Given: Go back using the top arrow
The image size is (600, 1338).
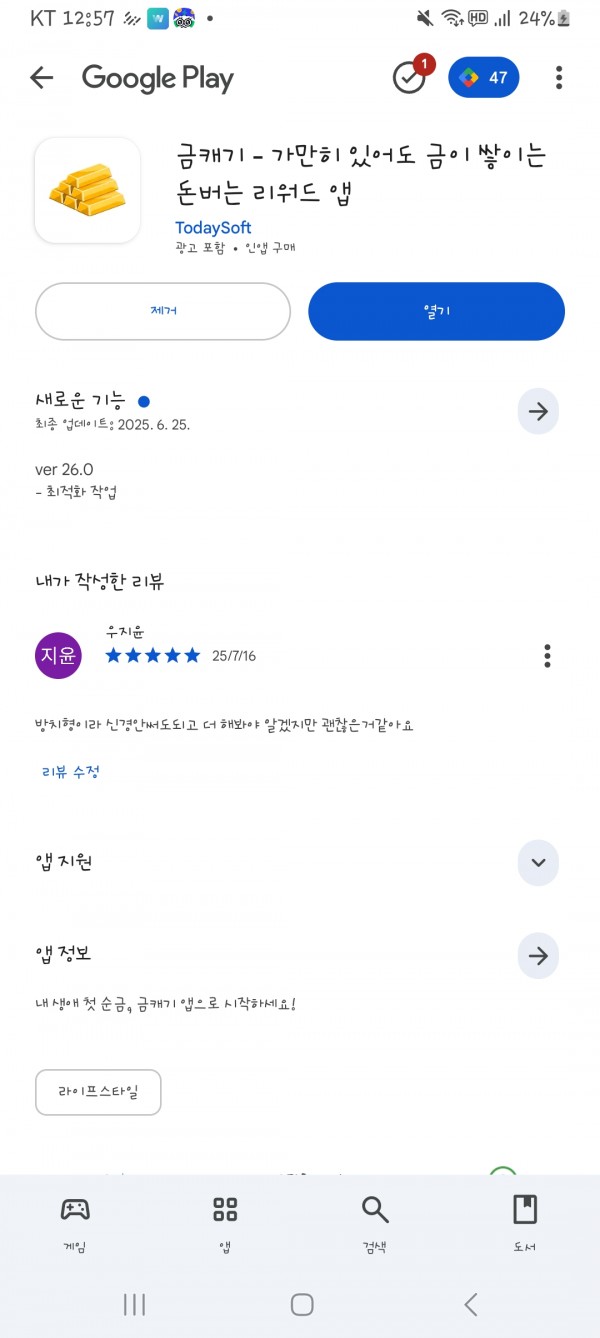Looking at the screenshot, I should 41,78.
